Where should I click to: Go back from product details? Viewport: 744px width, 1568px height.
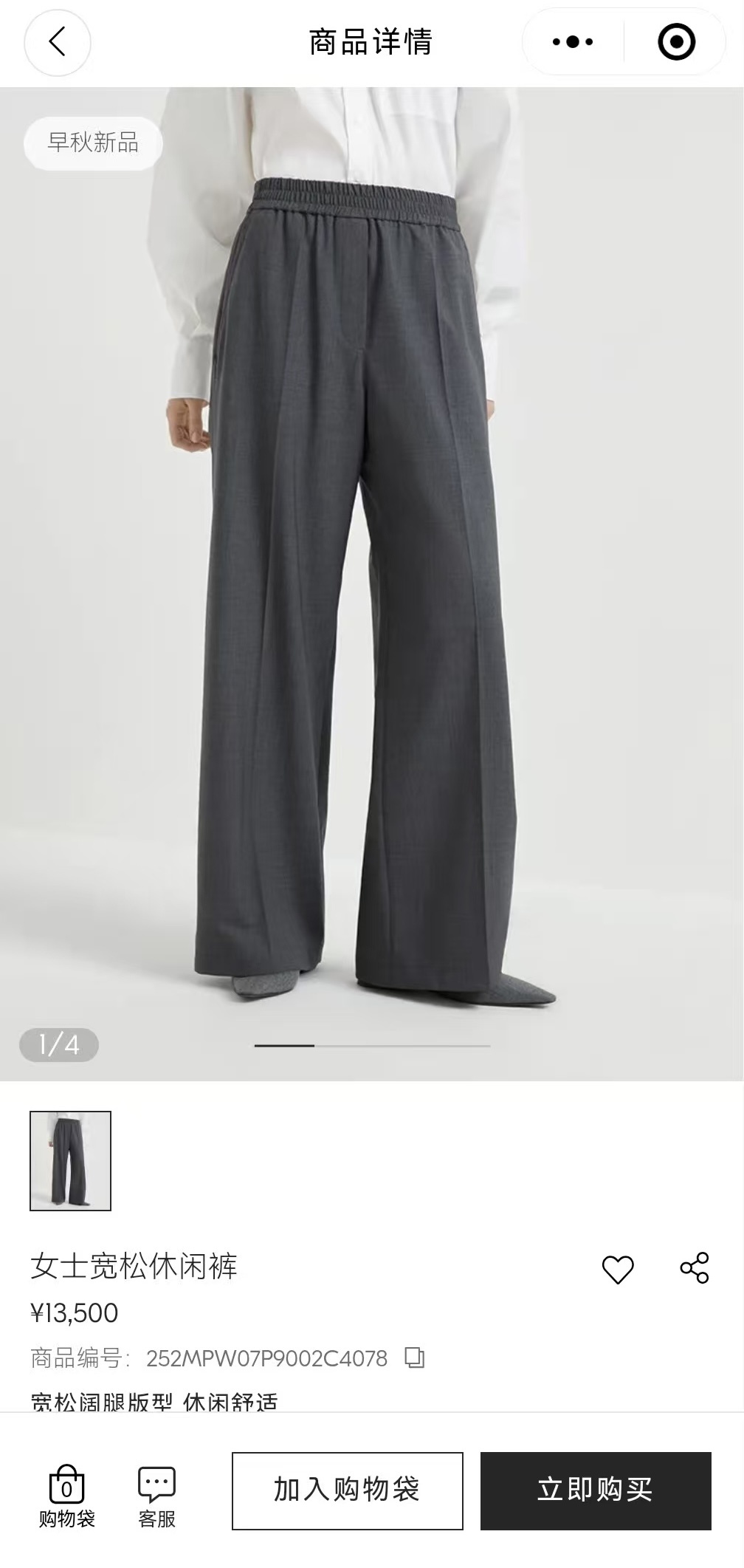pyautogui.click(x=58, y=42)
